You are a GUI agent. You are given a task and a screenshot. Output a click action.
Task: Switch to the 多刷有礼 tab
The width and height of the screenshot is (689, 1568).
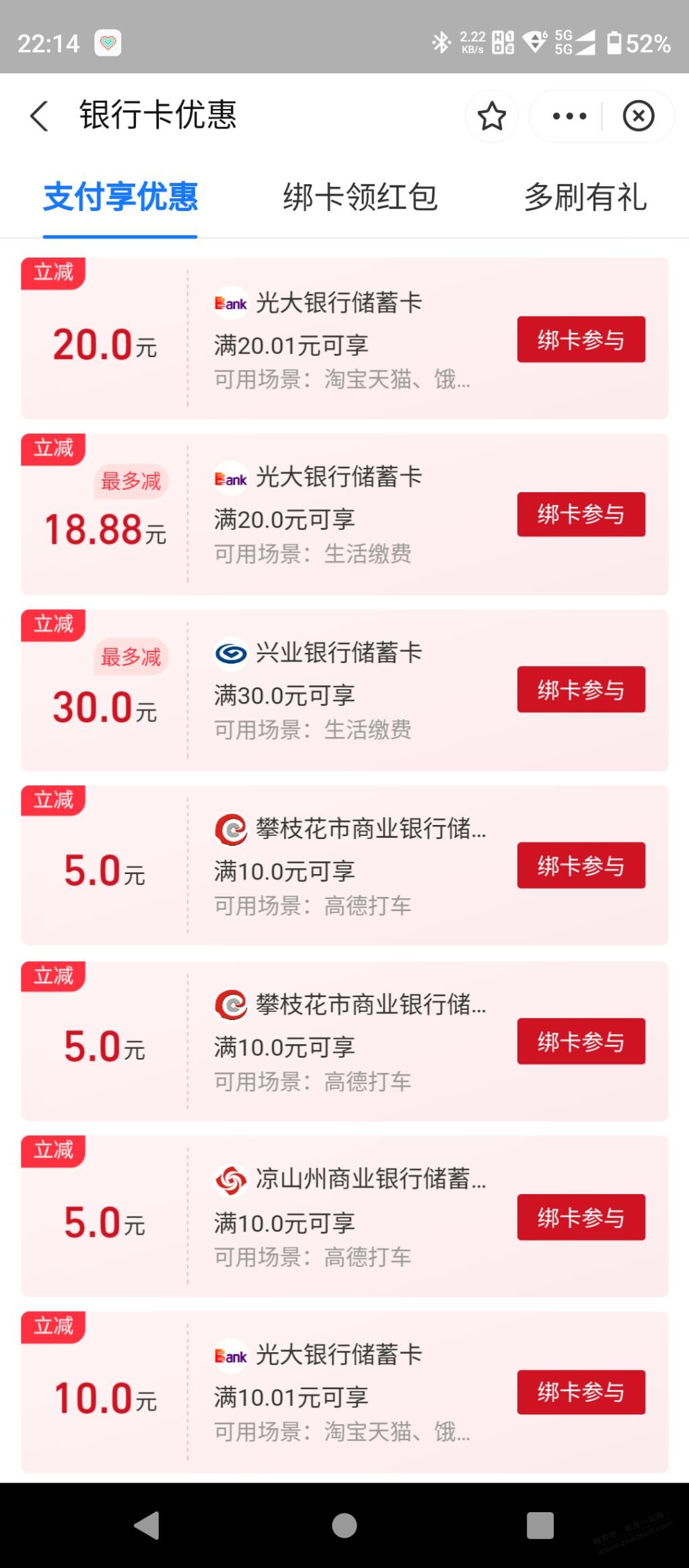(585, 197)
